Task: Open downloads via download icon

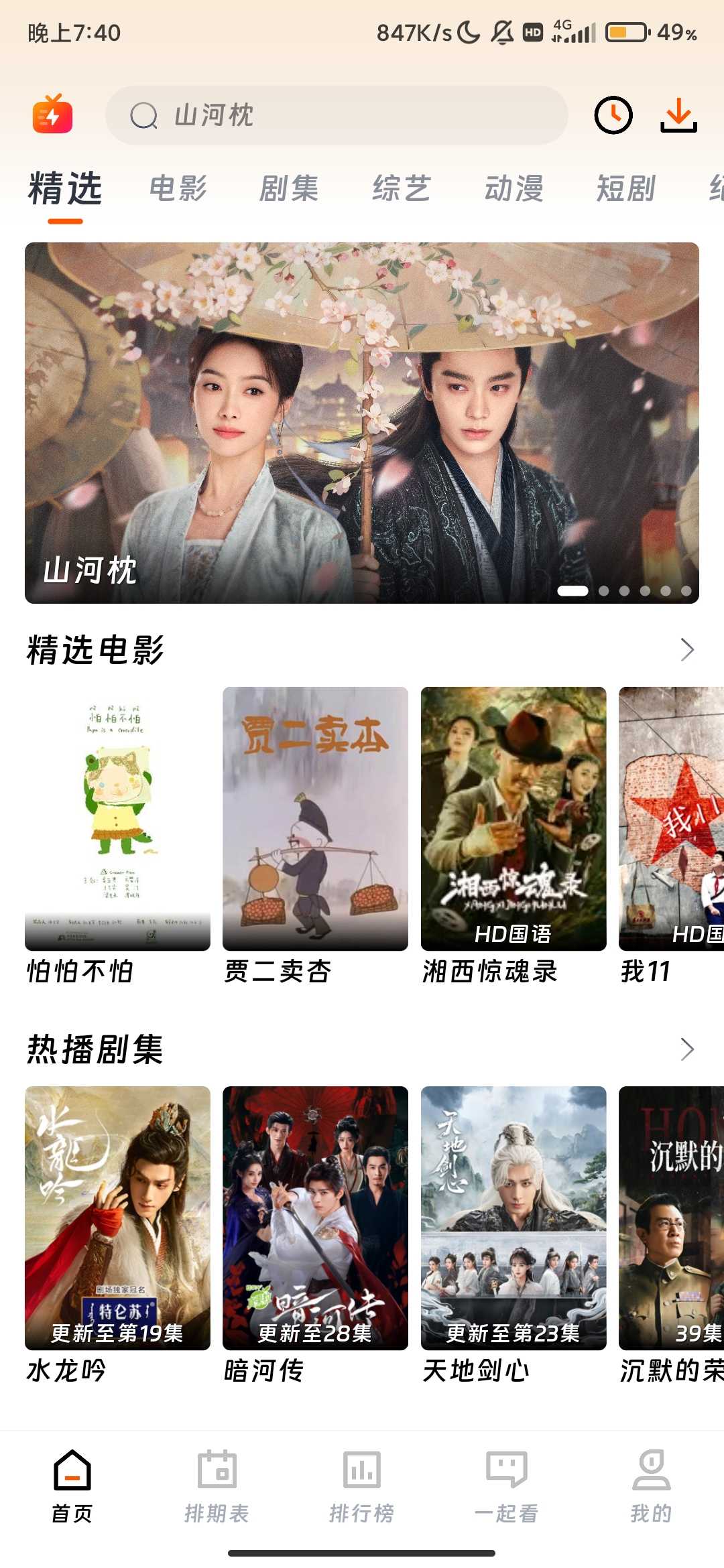Action: pos(679,115)
